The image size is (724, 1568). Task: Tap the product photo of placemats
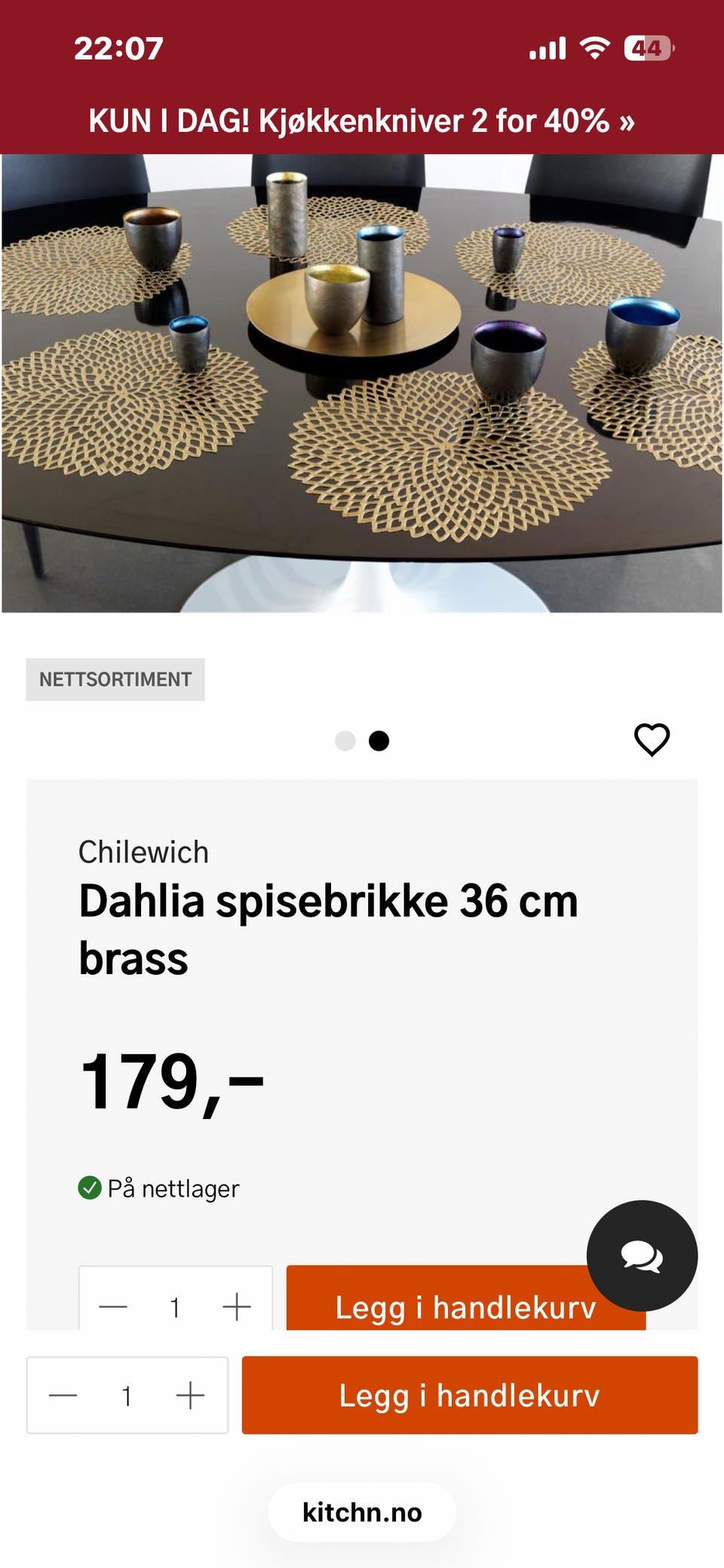(362, 377)
